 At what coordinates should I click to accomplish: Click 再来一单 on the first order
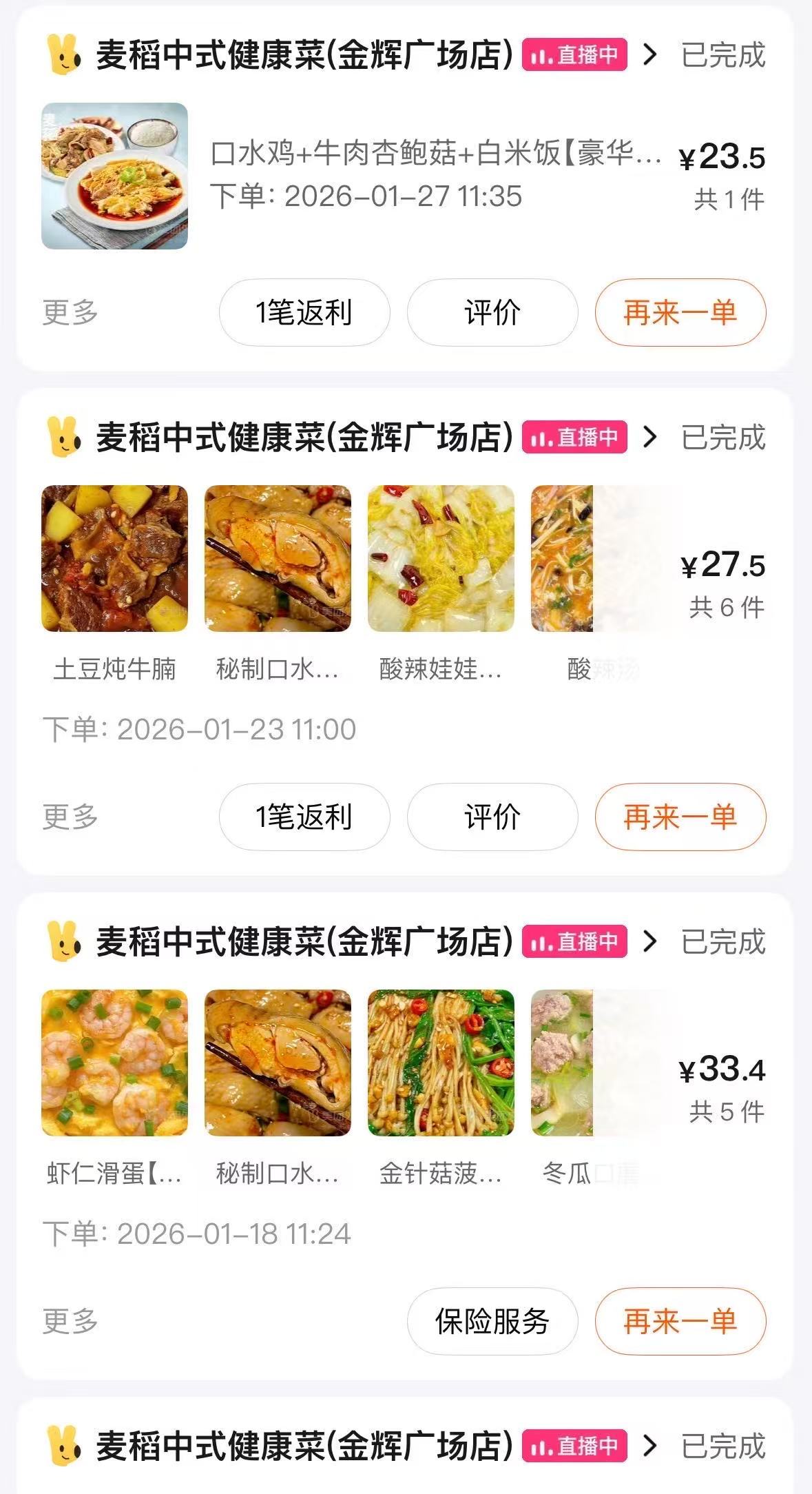click(x=680, y=312)
